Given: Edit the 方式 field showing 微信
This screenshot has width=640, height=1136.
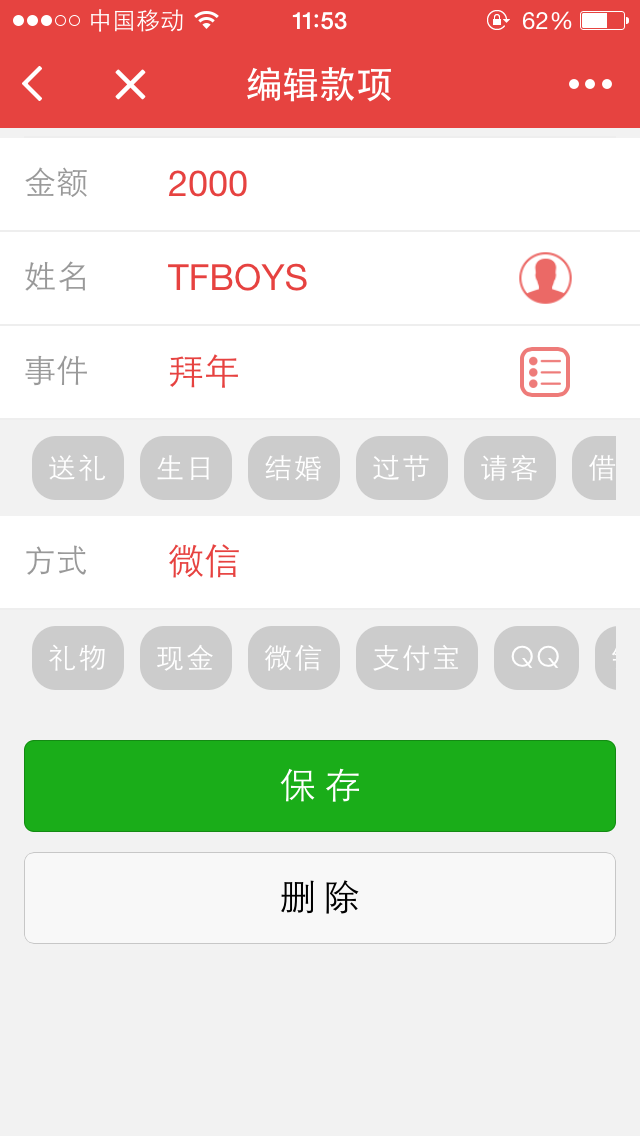Looking at the screenshot, I should (x=320, y=562).
